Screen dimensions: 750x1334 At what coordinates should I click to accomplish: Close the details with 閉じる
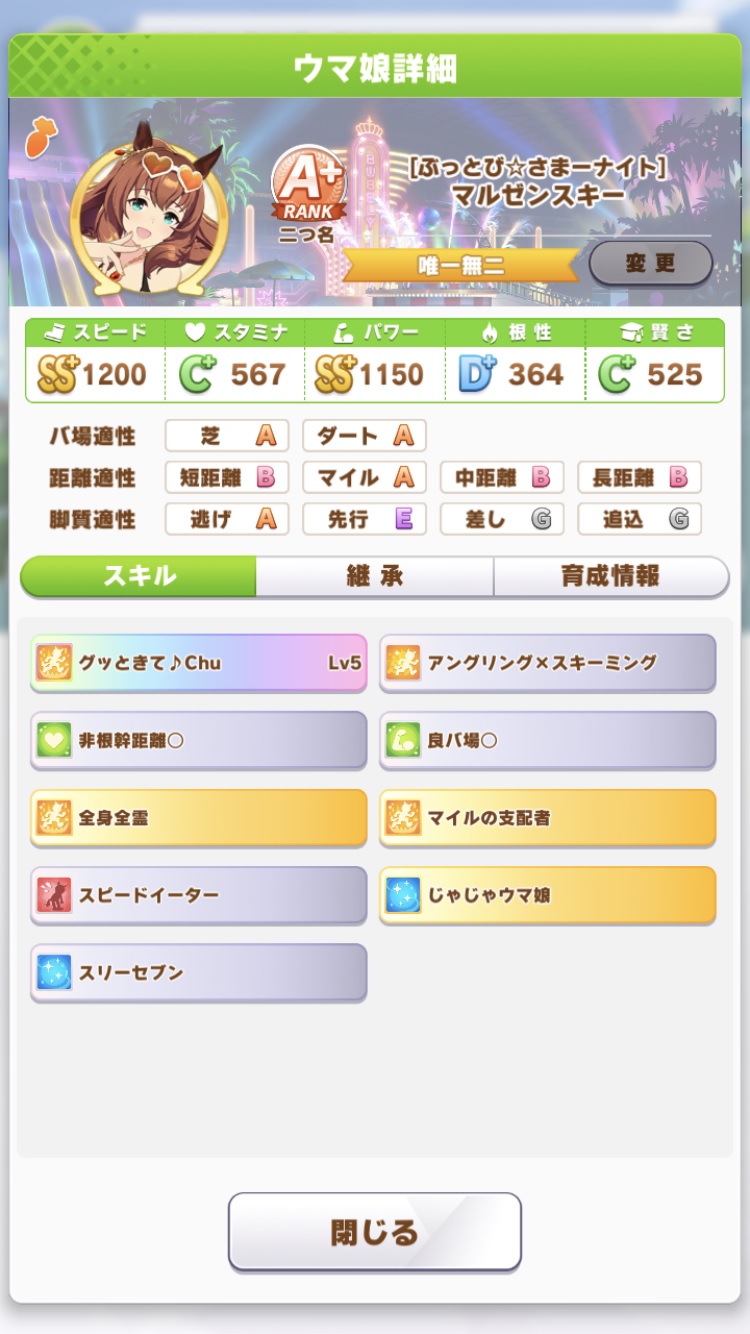(375, 1232)
